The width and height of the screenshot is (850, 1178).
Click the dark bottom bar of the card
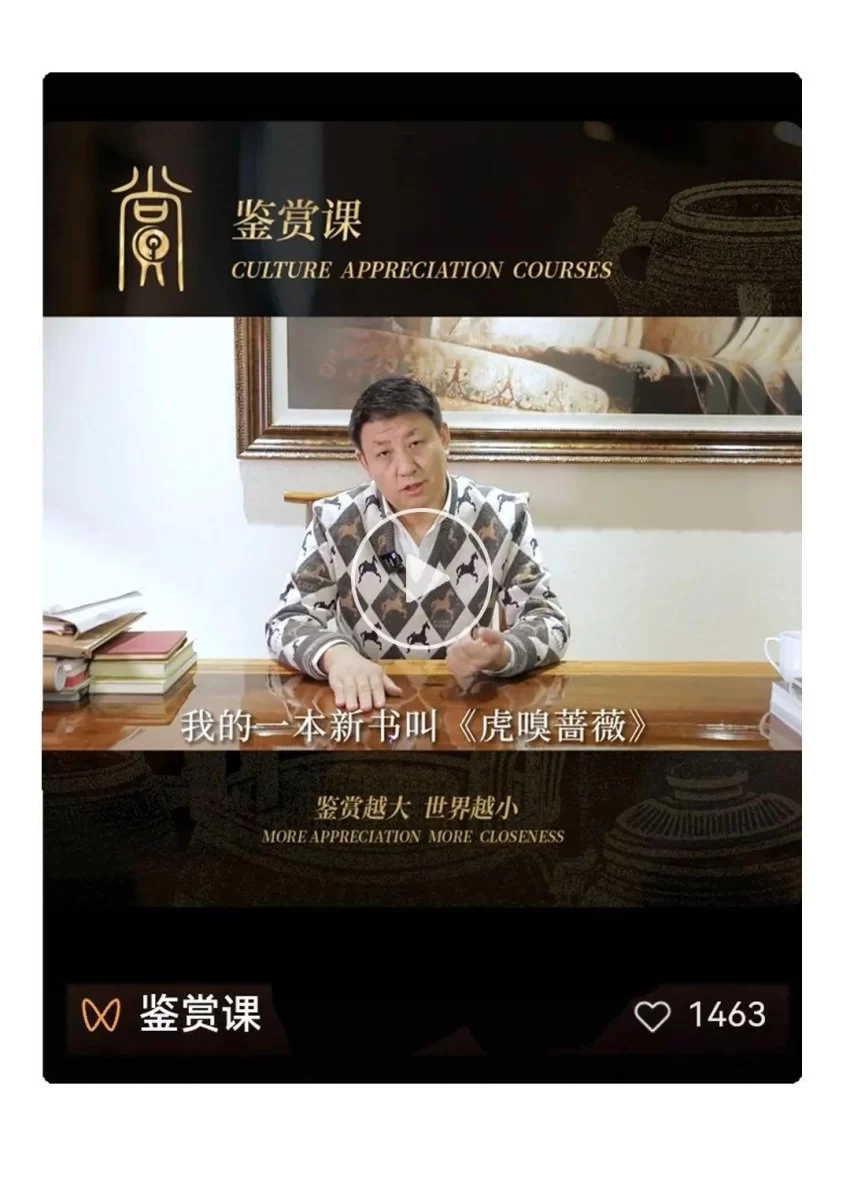(425, 1011)
